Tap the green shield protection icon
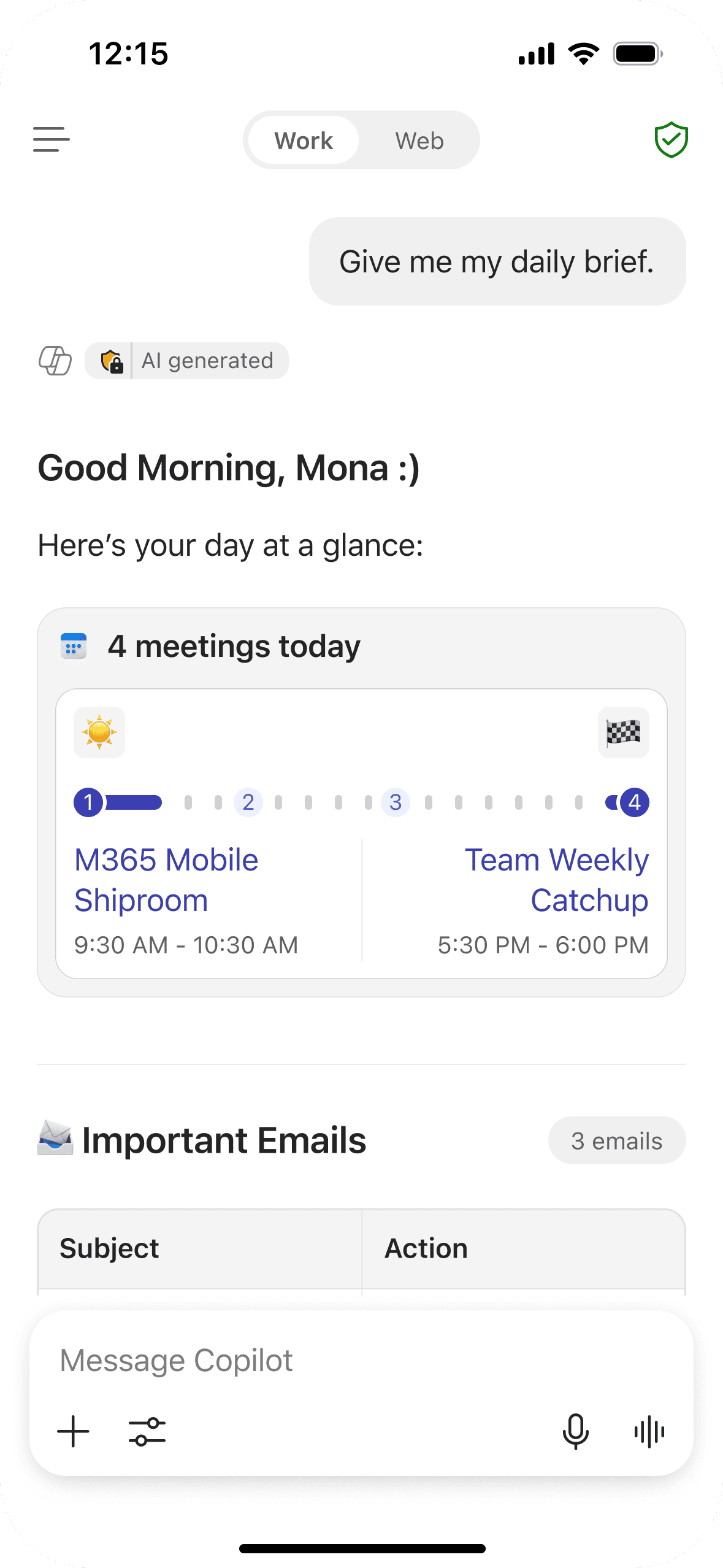 [x=671, y=140]
